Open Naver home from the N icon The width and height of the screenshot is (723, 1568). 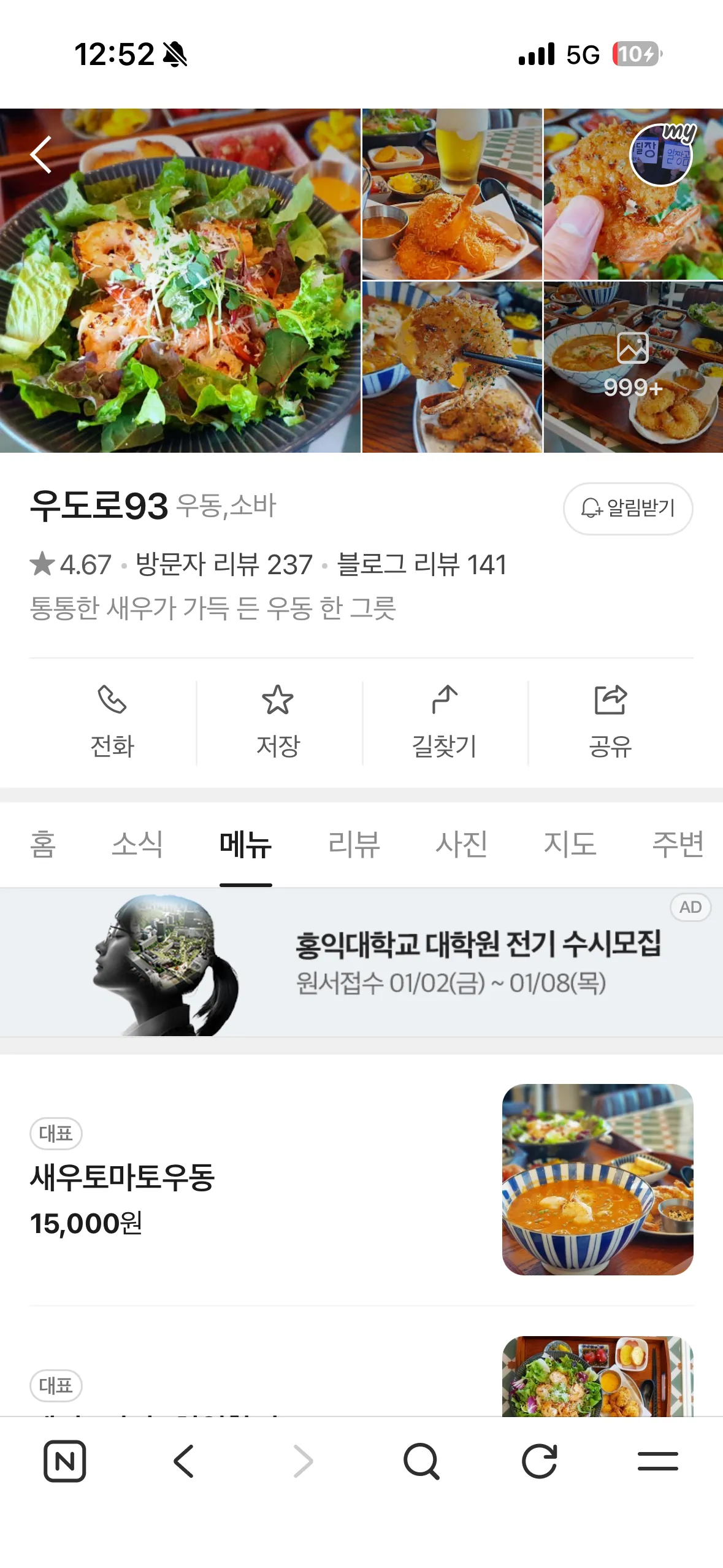[x=64, y=1461]
